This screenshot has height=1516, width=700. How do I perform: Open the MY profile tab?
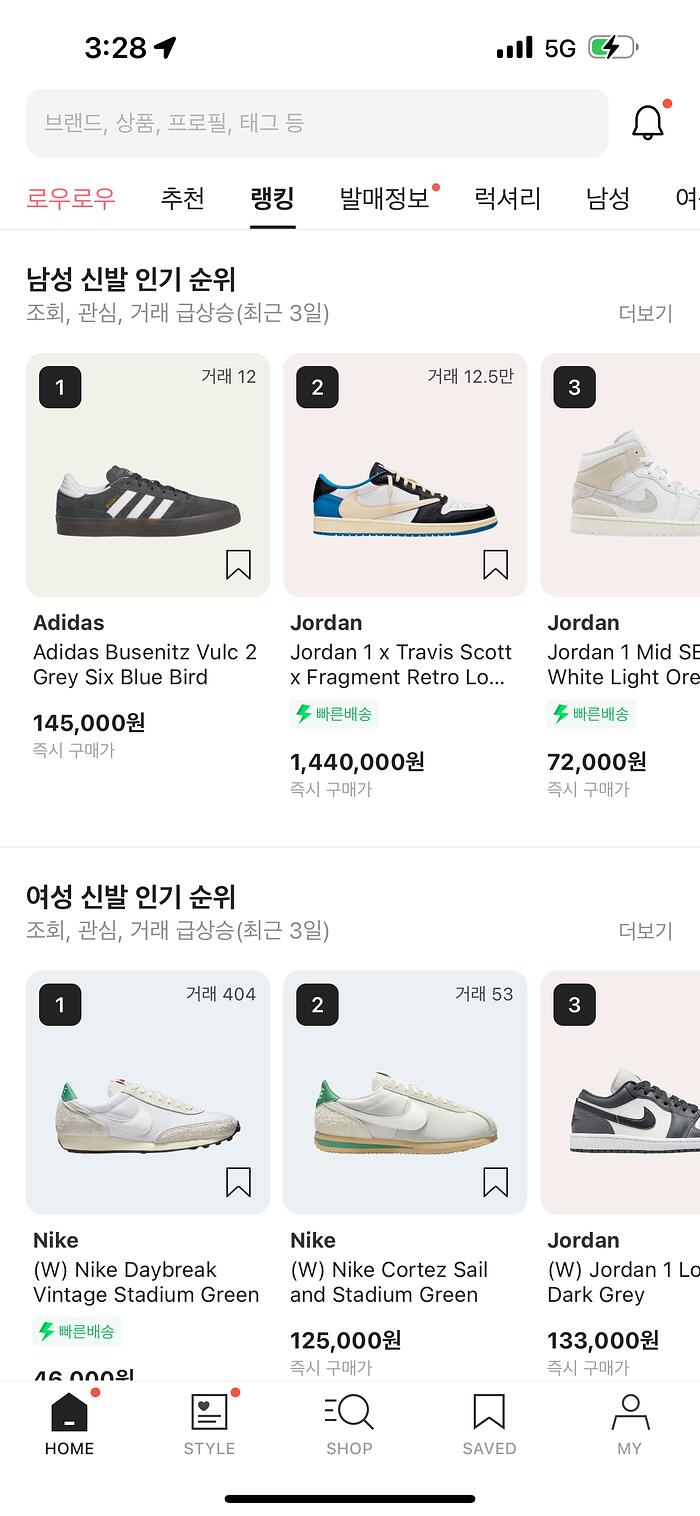[x=629, y=1424]
